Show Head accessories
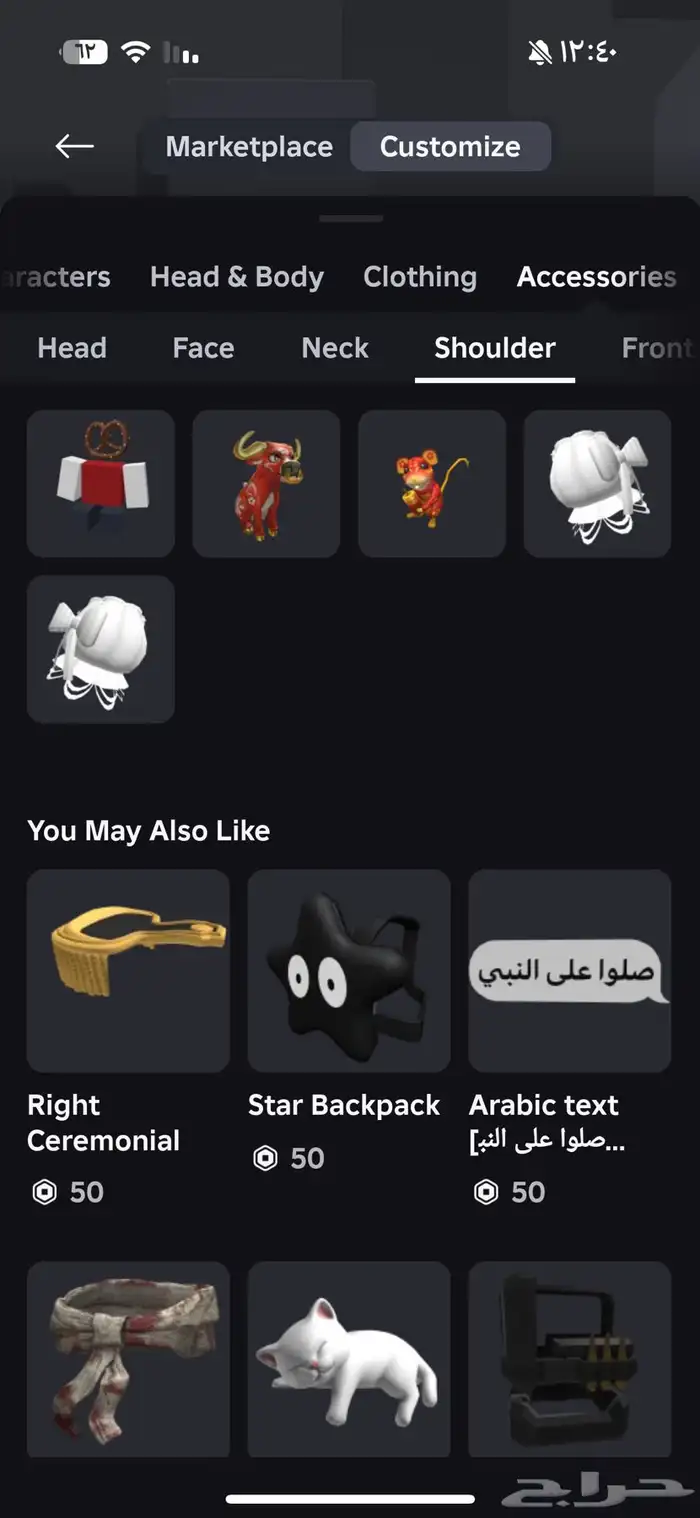This screenshot has height=1518, width=700. 72,348
